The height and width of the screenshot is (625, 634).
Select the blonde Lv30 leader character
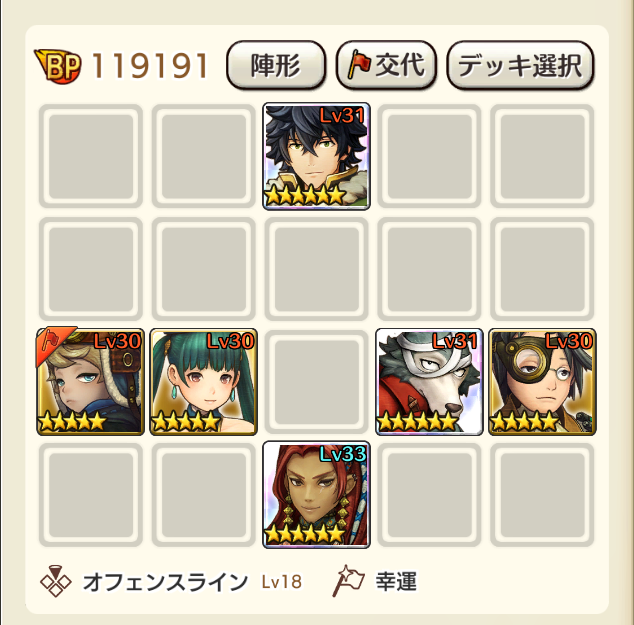[x=91, y=382]
